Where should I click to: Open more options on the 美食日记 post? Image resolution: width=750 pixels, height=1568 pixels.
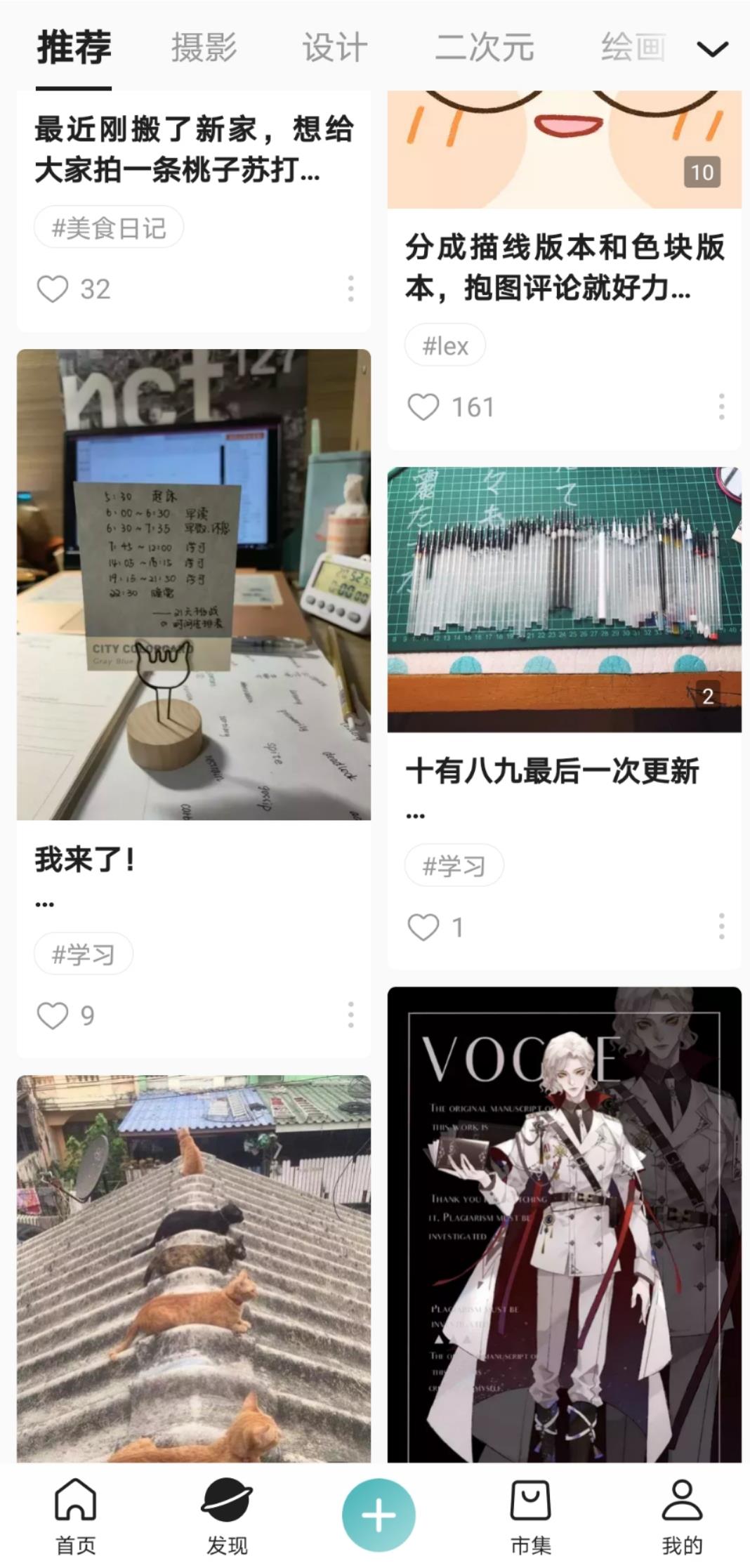pos(350,289)
